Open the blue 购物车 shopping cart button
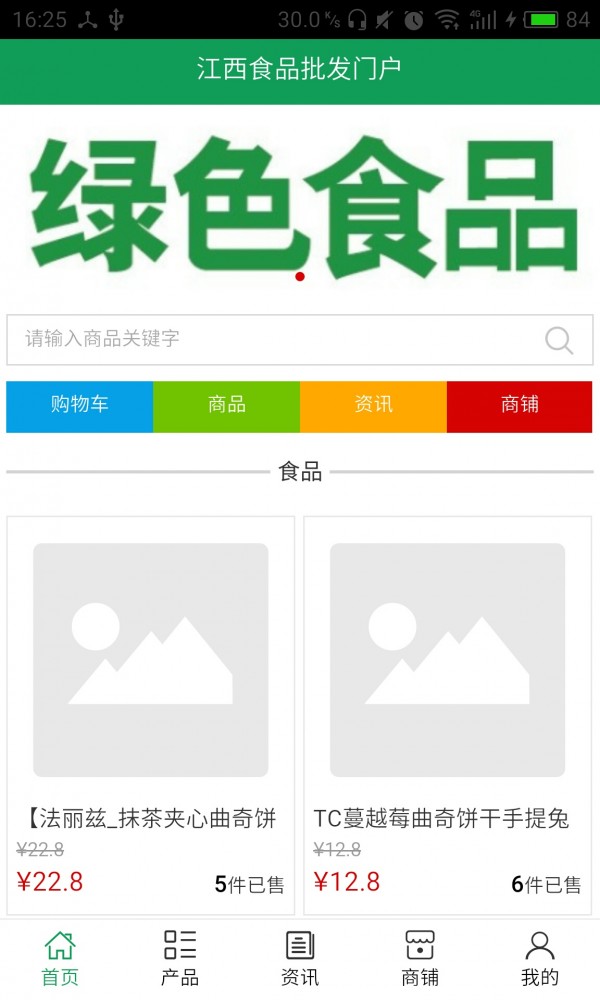 coord(80,406)
